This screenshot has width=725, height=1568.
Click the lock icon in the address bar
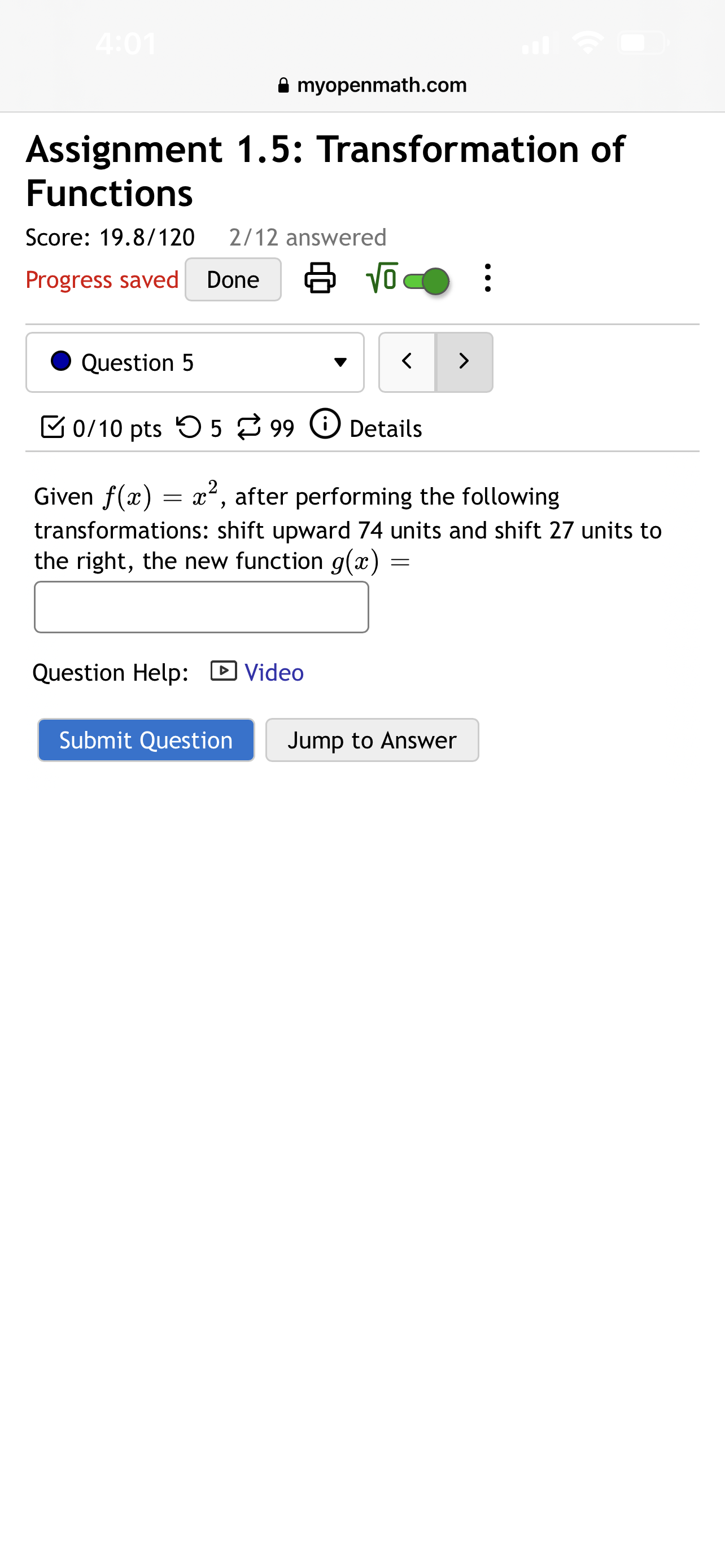[x=282, y=85]
